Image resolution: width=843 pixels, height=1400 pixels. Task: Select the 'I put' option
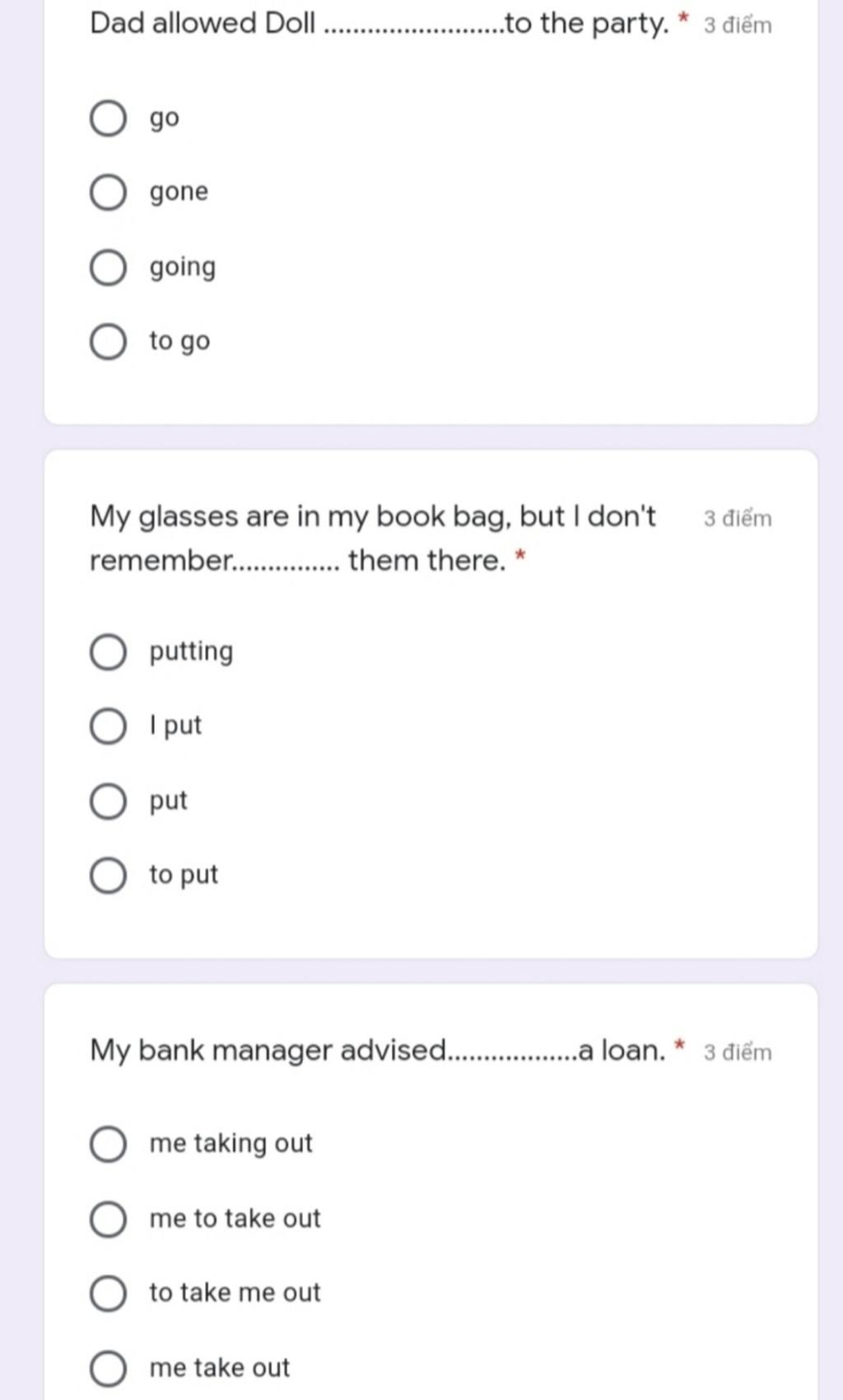[x=108, y=726]
